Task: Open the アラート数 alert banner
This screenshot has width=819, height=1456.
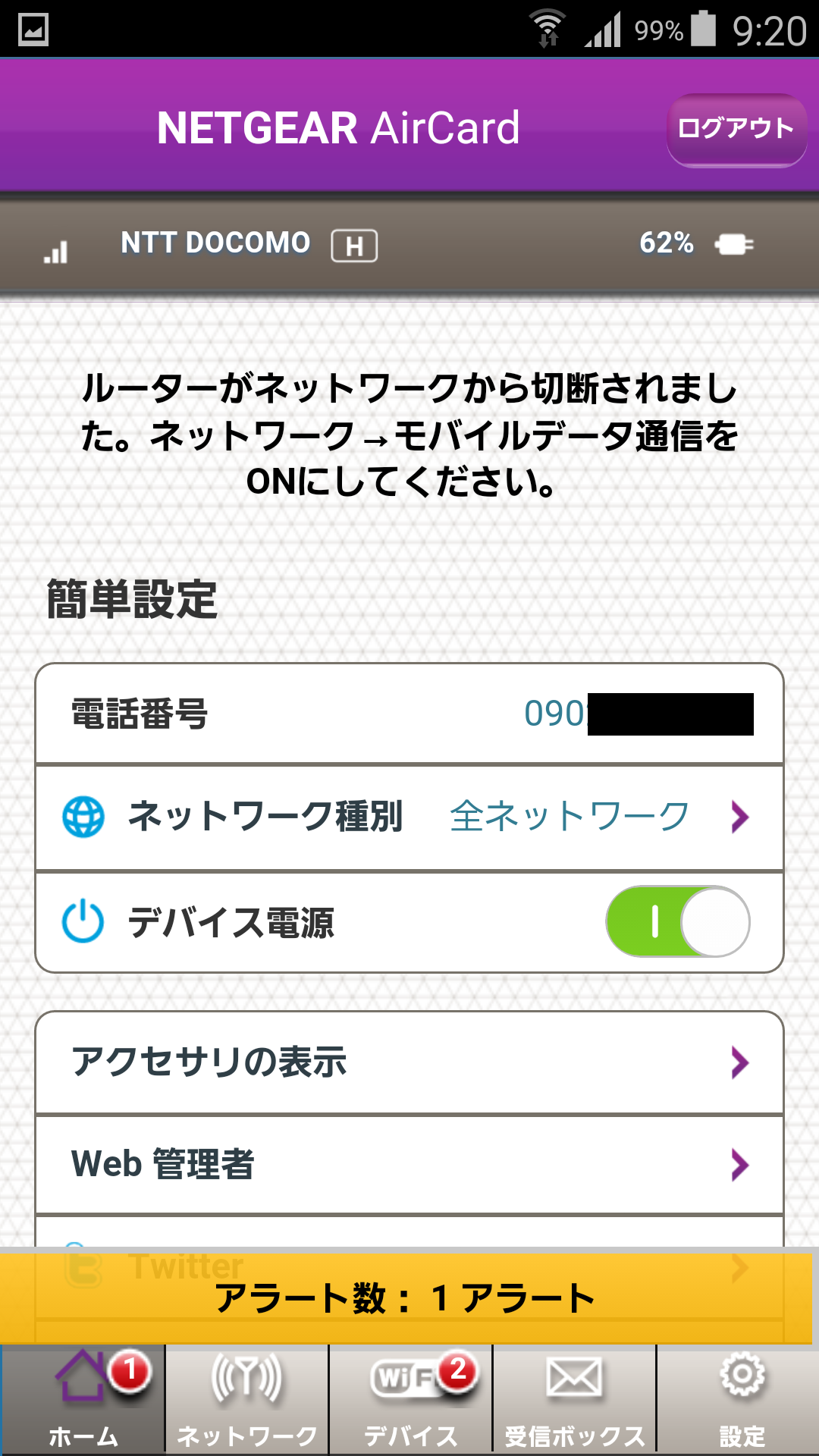Action: (x=406, y=1298)
